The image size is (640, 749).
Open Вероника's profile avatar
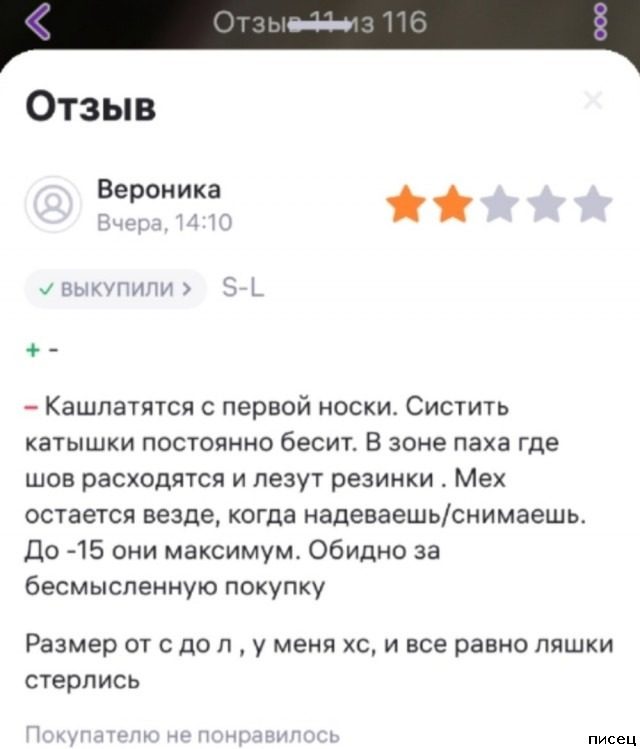point(51,204)
